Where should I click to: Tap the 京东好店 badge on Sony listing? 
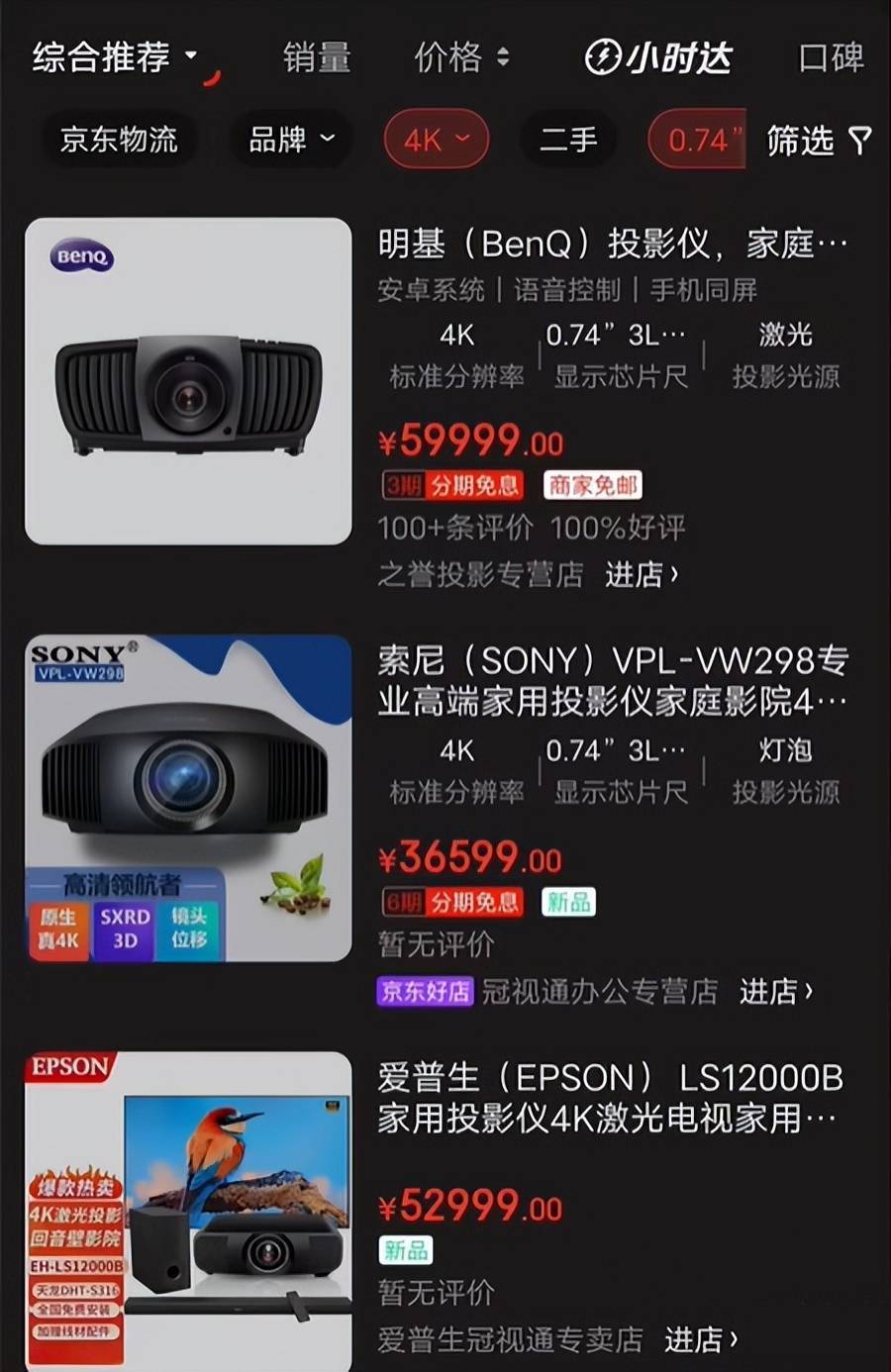point(426,992)
